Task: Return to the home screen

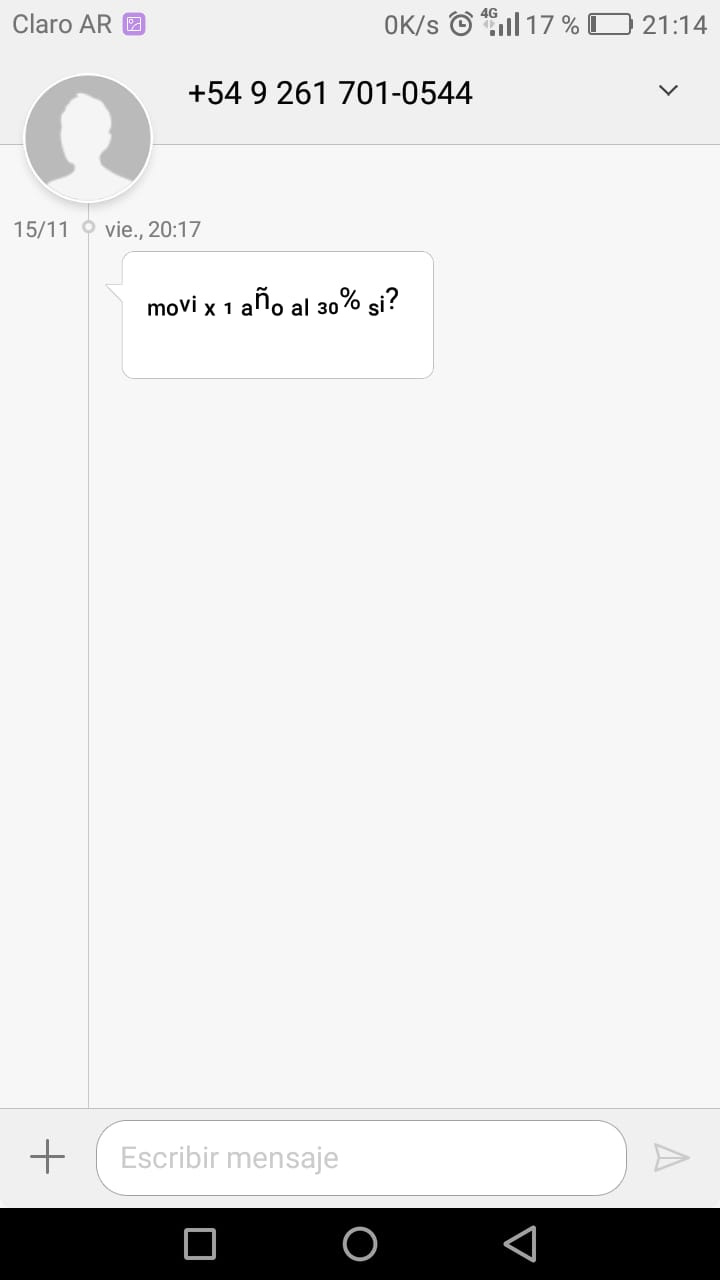Action: [x=360, y=1244]
